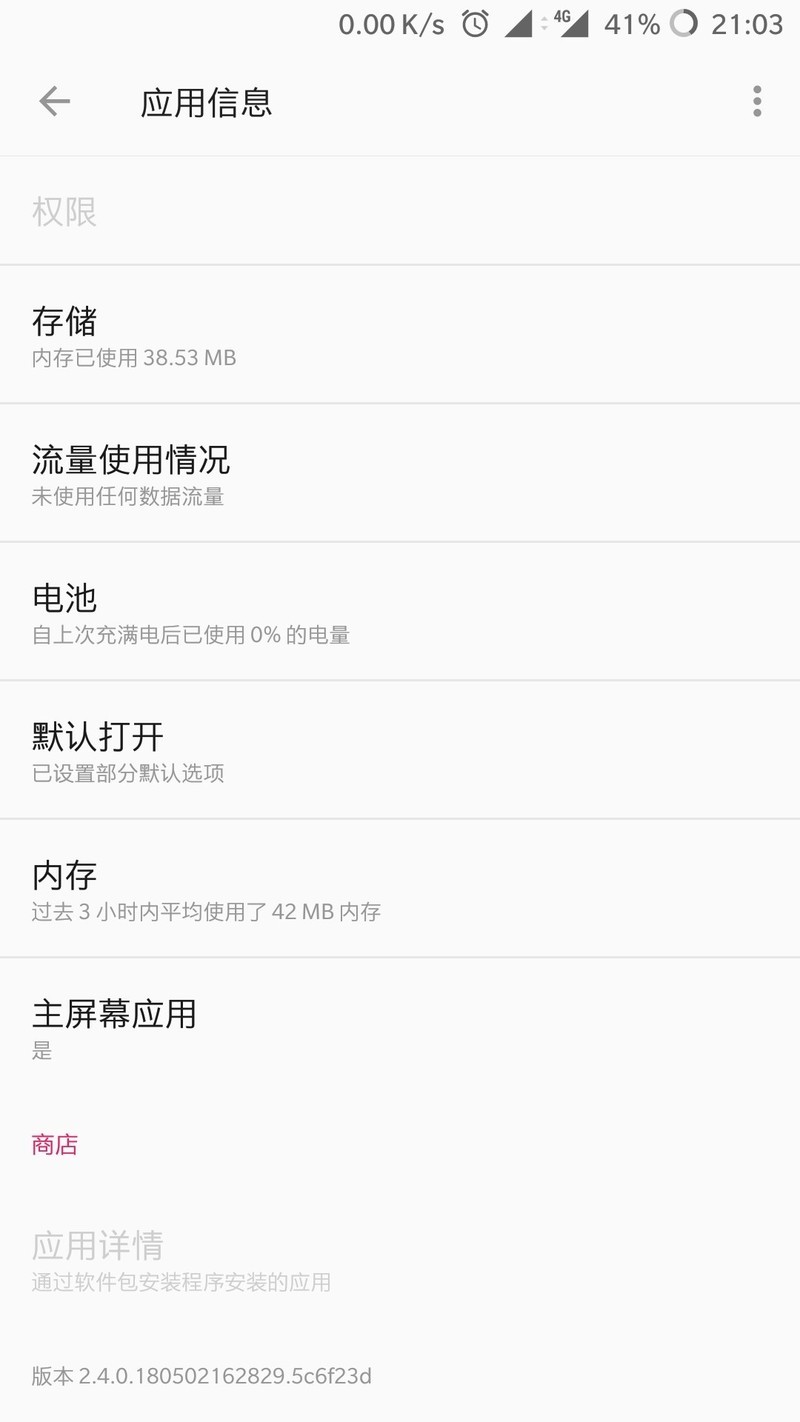Open the 存储 storage settings
Viewport: 800px width, 1422px height.
coord(400,335)
